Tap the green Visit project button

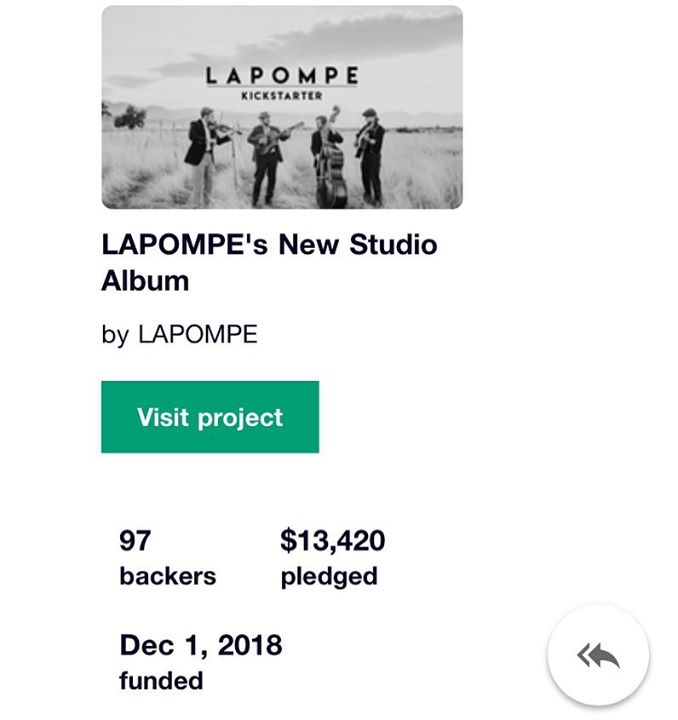[x=210, y=417]
